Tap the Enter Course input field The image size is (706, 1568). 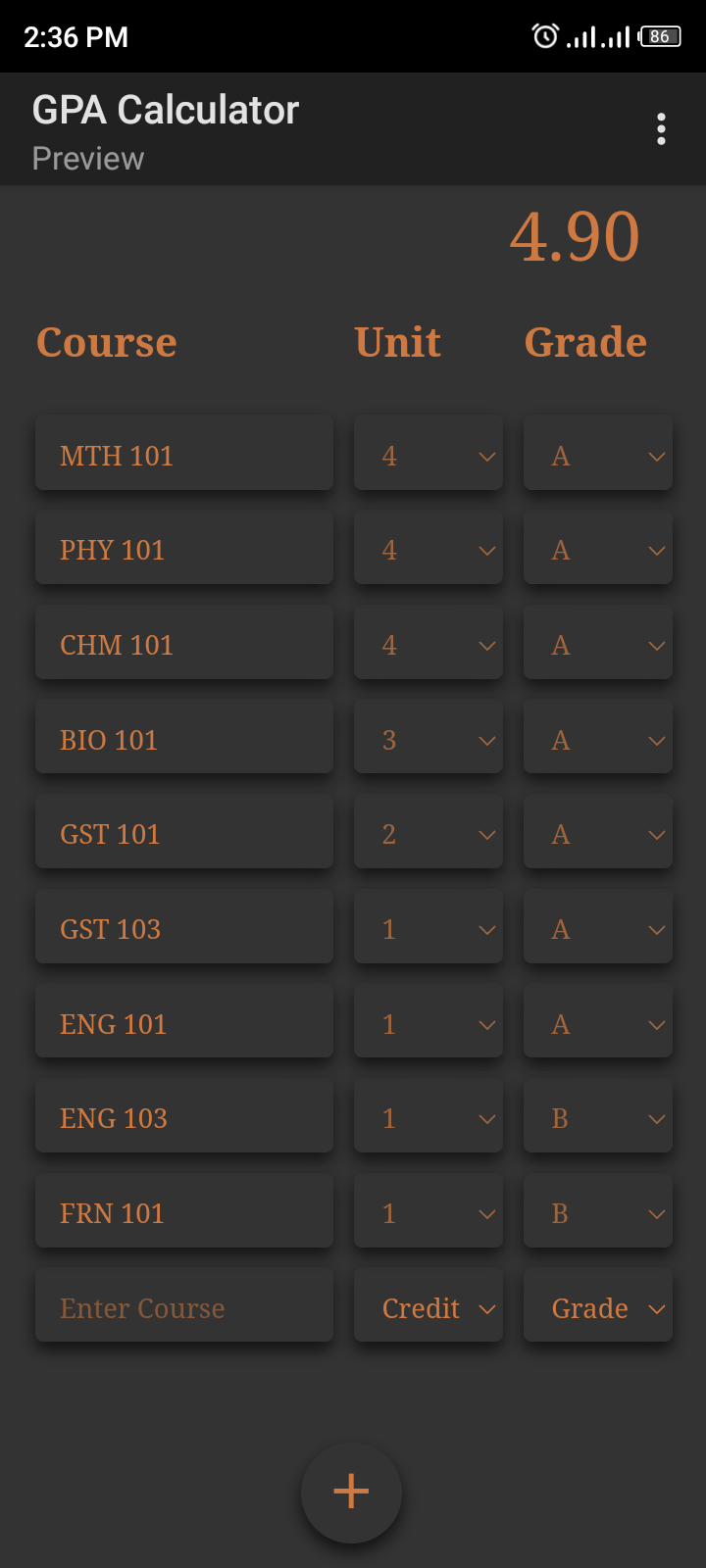[x=183, y=1307]
